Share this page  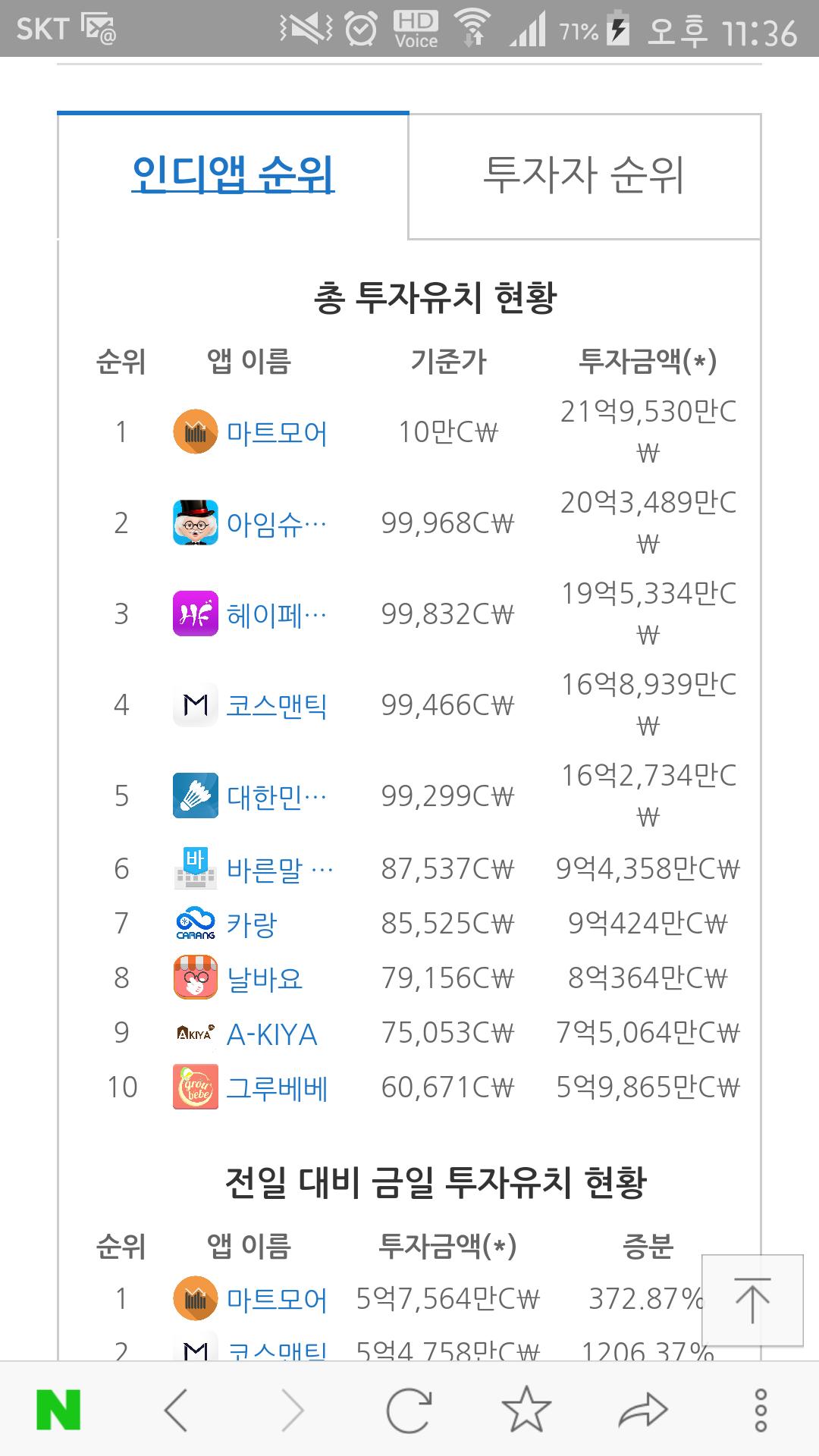click(x=643, y=1410)
